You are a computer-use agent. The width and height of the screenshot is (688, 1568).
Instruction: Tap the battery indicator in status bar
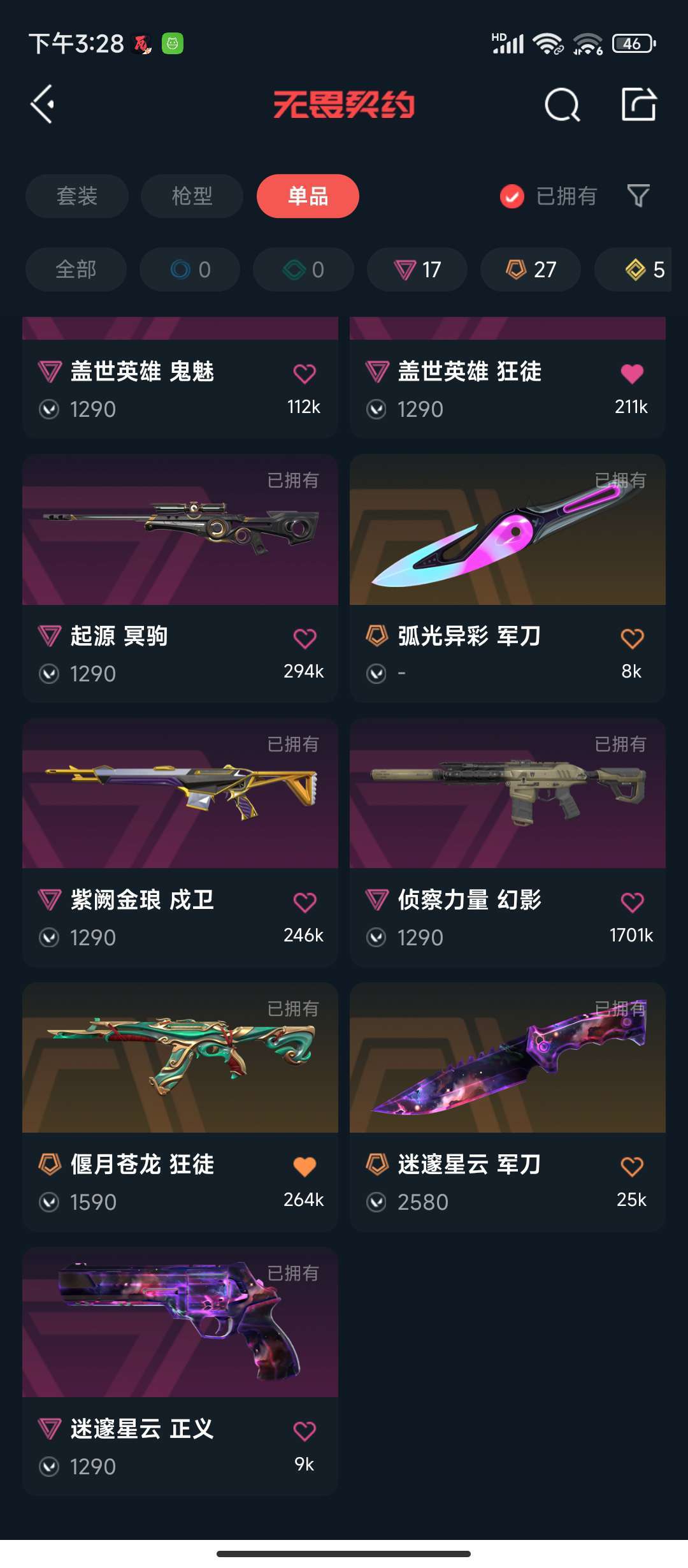tap(631, 43)
